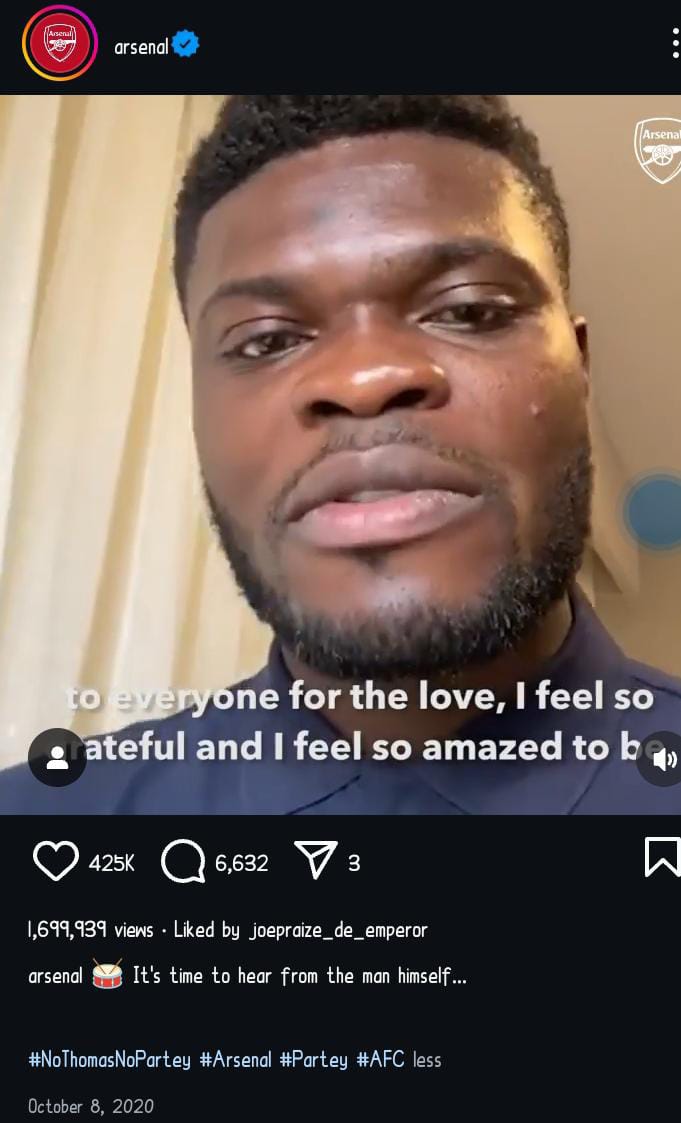Open the #Partey hashtag
Viewport: 681px width, 1123px height.
tap(313, 1059)
